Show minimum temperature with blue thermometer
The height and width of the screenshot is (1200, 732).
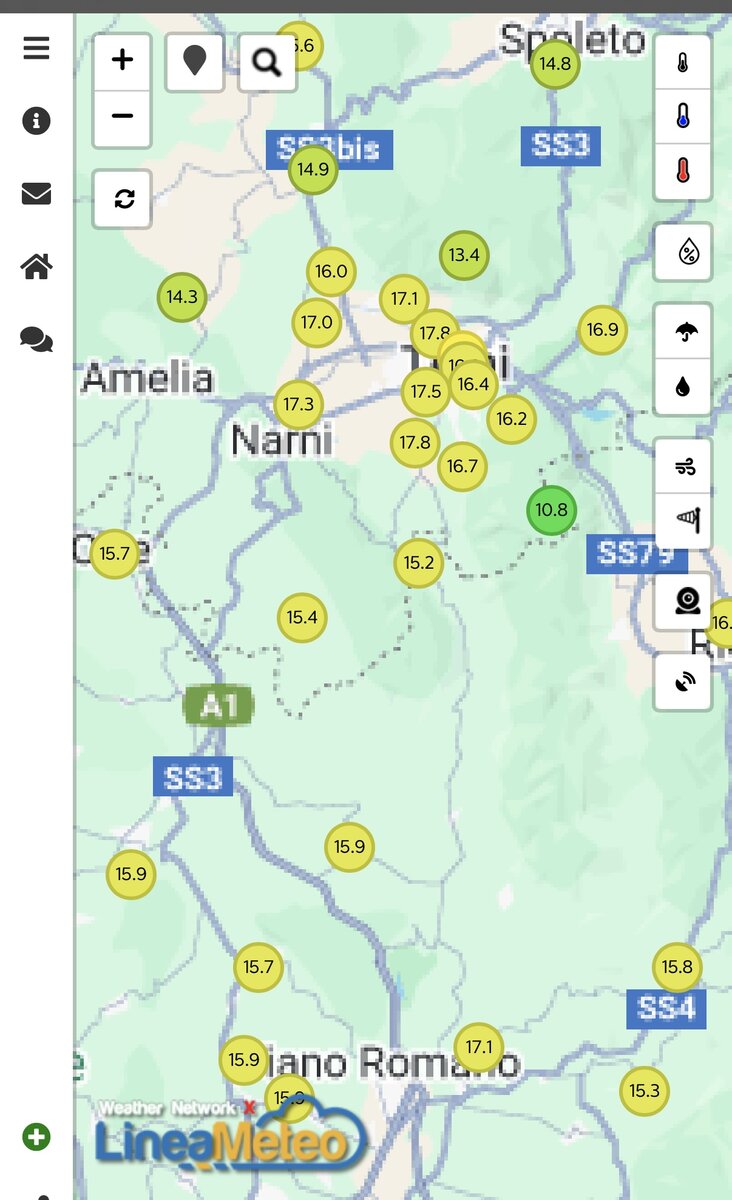(x=683, y=118)
